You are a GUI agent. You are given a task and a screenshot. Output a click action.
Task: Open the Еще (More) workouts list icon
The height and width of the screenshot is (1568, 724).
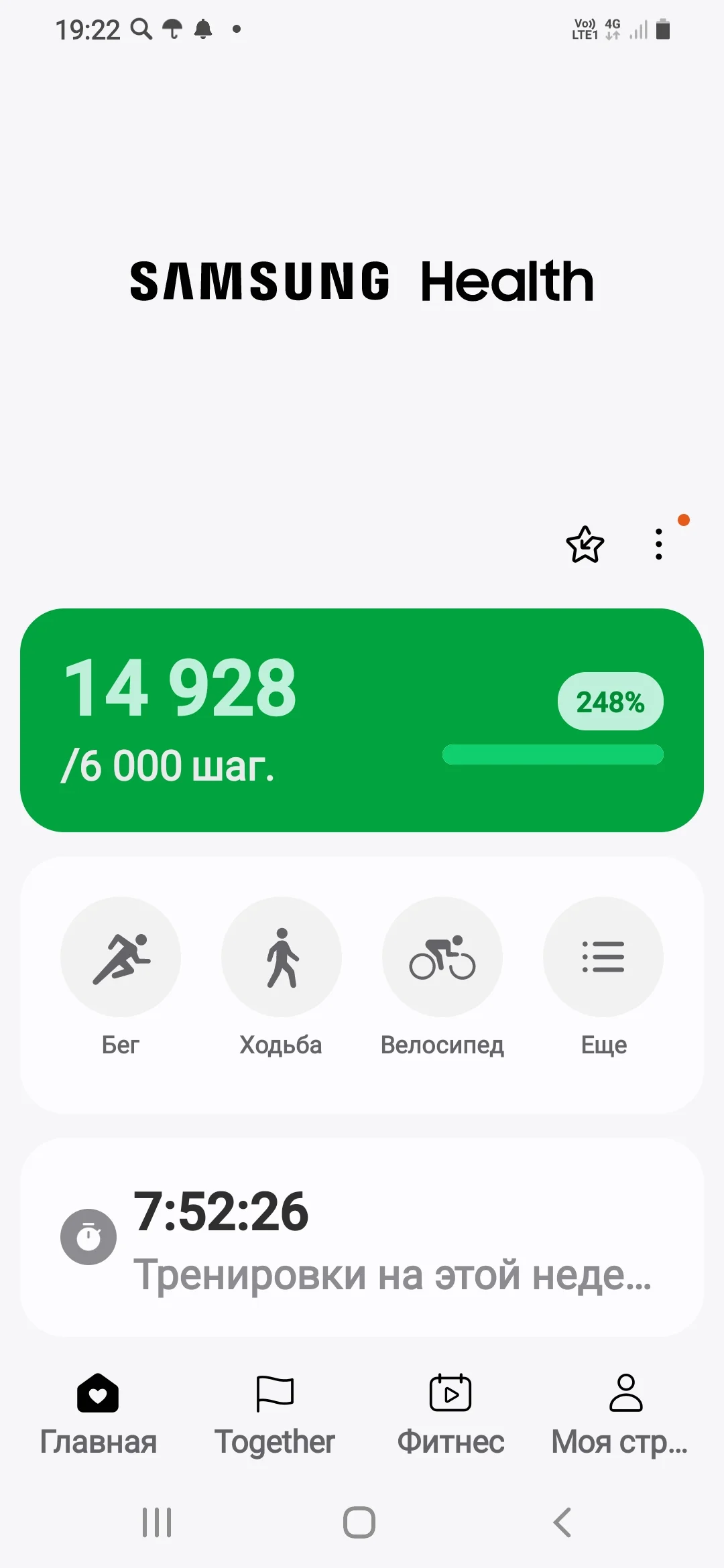pos(603,957)
